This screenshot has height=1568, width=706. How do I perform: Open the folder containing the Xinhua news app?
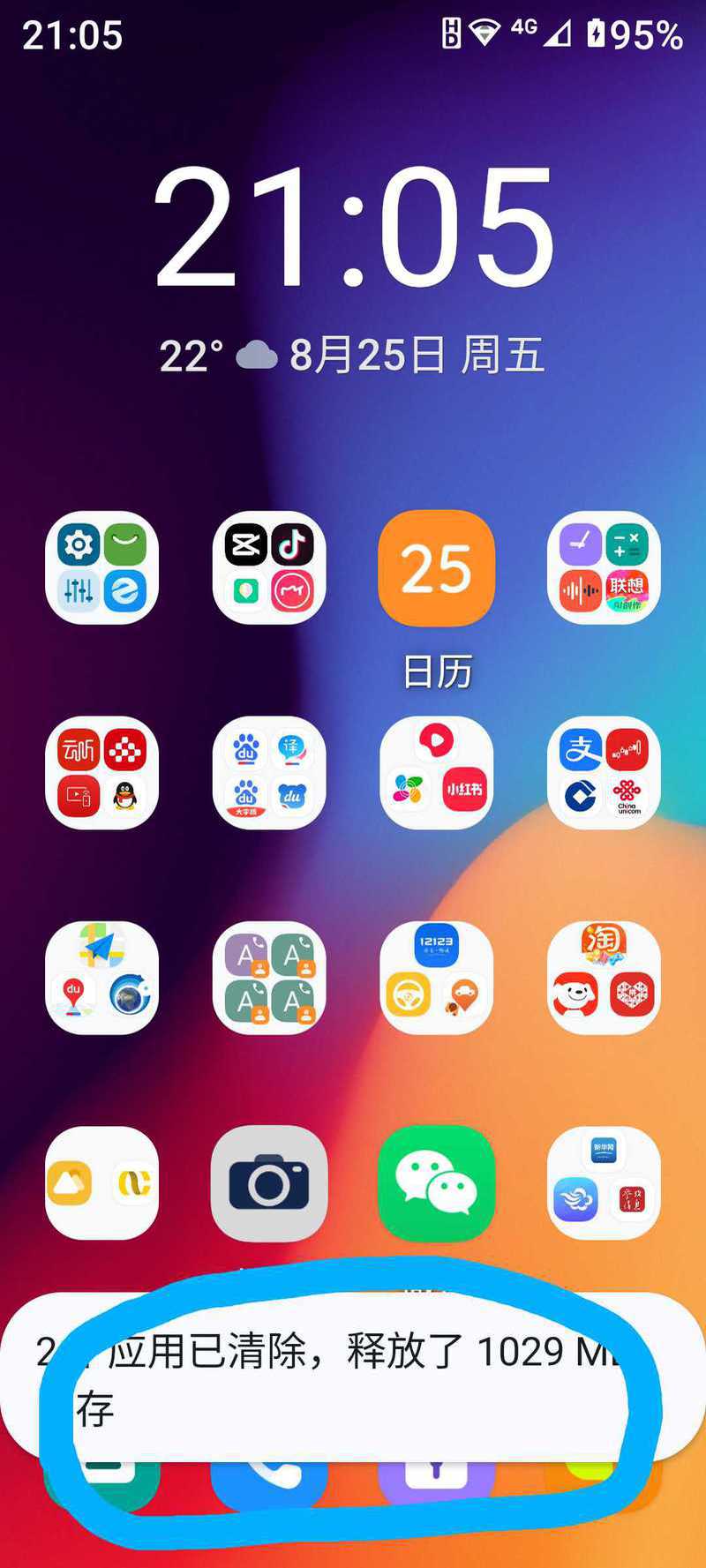(x=604, y=1183)
